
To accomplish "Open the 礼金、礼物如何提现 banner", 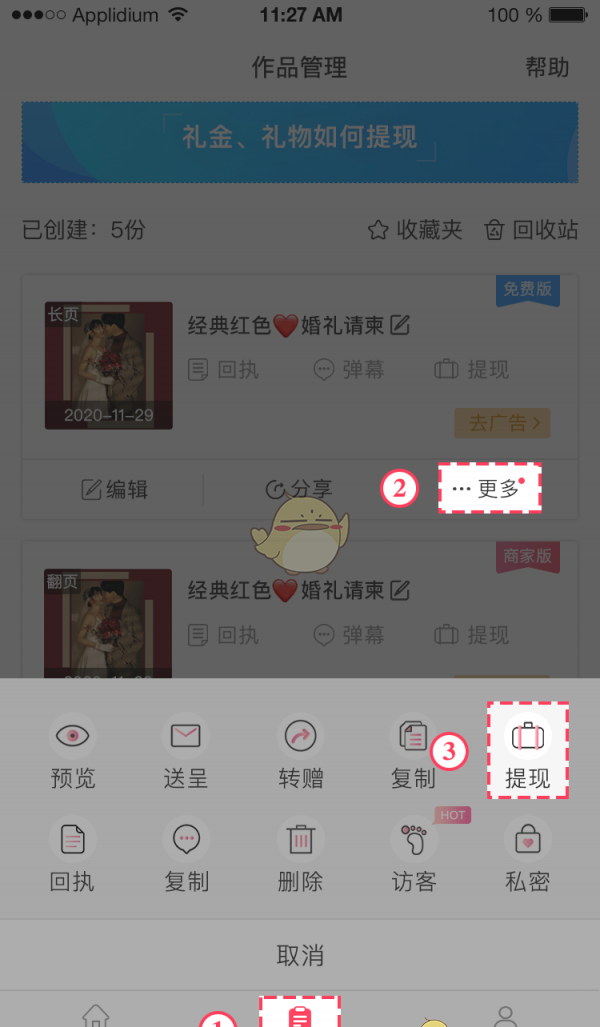I will (x=300, y=141).
